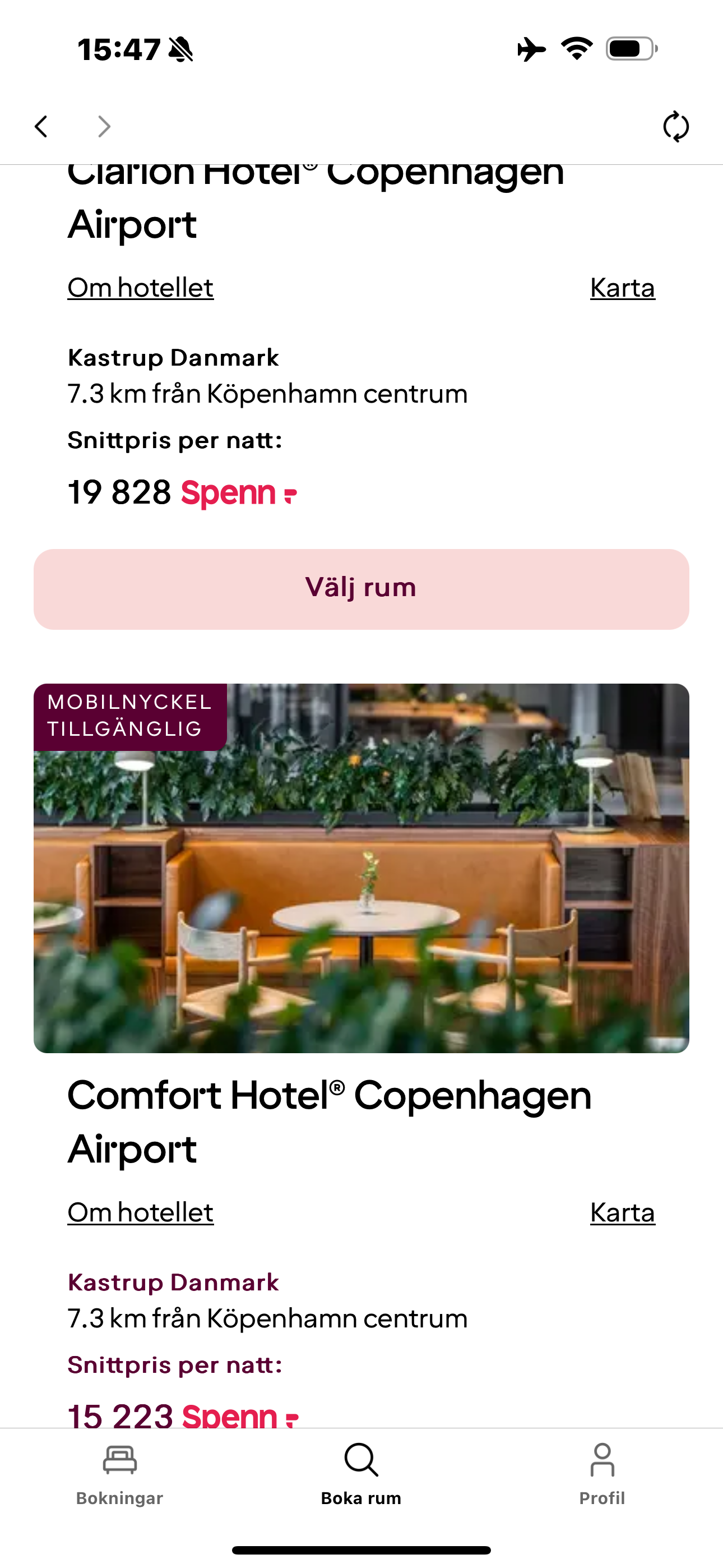Reload the page with the refresh icon
Image resolution: width=723 pixels, height=1568 pixels.
pyautogui.click(x=675, y=127)
